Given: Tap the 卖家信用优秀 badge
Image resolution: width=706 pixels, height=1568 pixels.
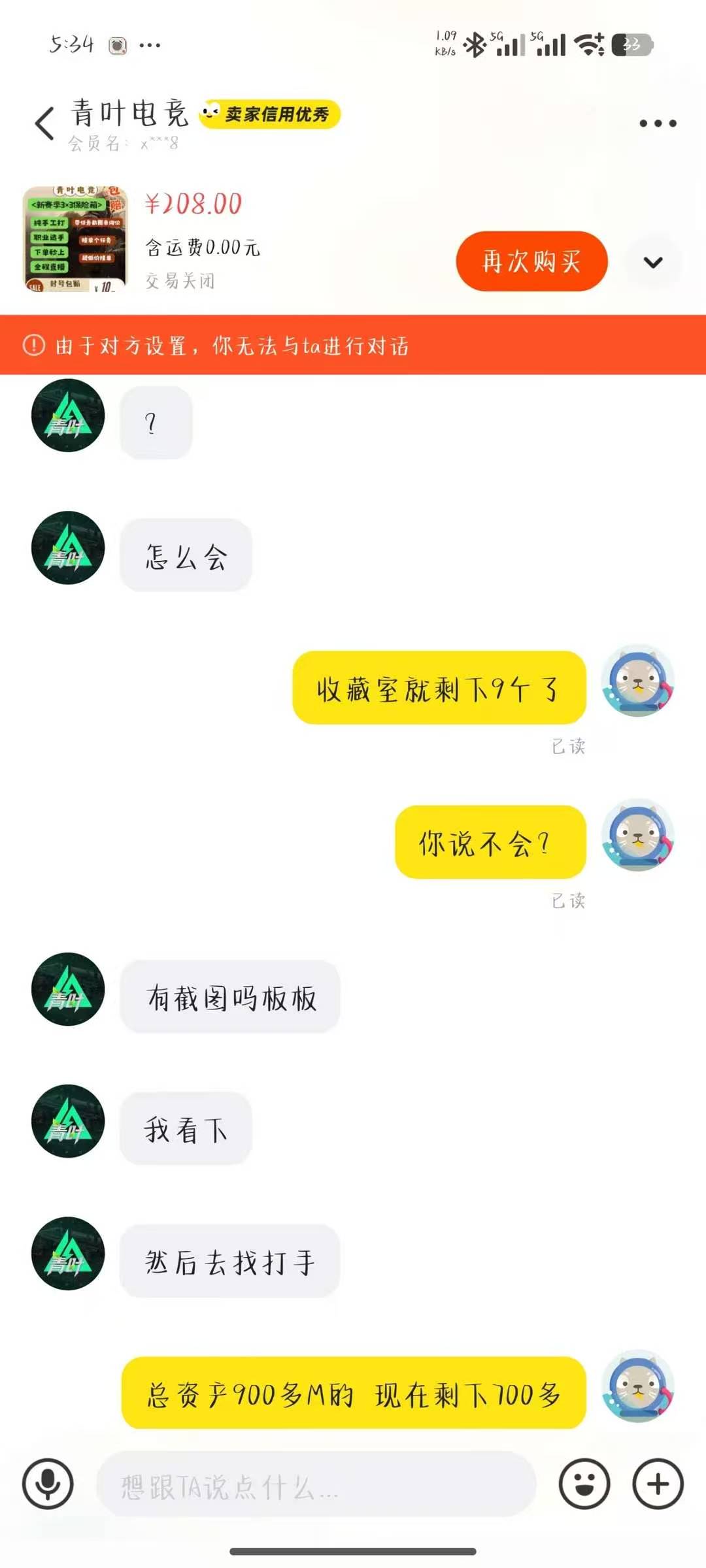Looking at the screenshot, I should pos(270,114).
